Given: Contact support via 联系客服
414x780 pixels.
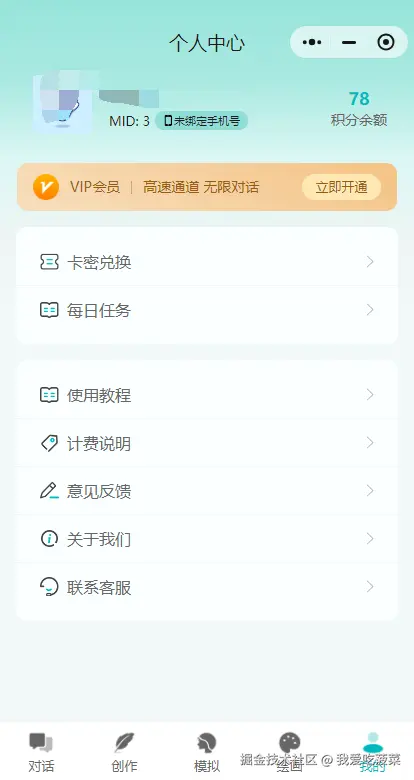Looking at the screenshot, I should [207, 587].
